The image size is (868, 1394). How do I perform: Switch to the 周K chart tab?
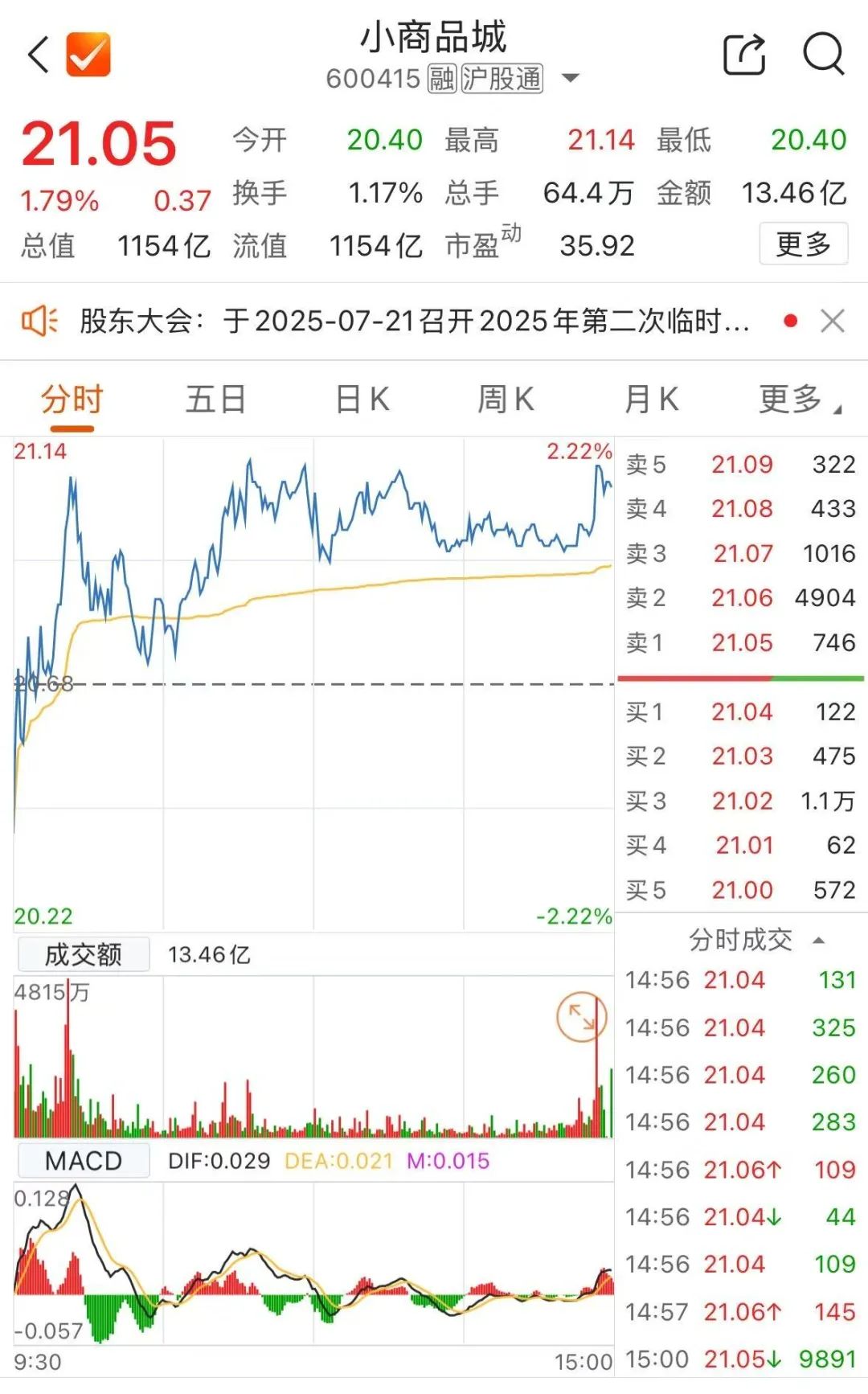coord(506,399)
